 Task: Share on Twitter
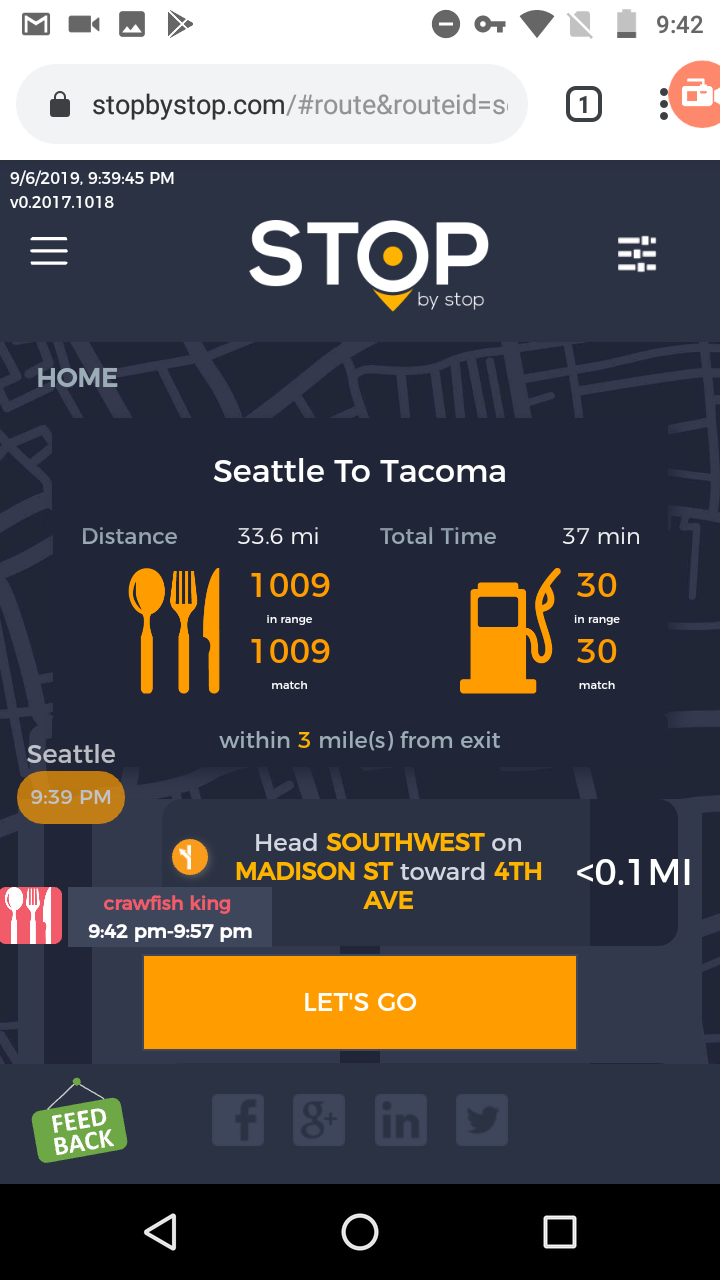coord(482,1120)
